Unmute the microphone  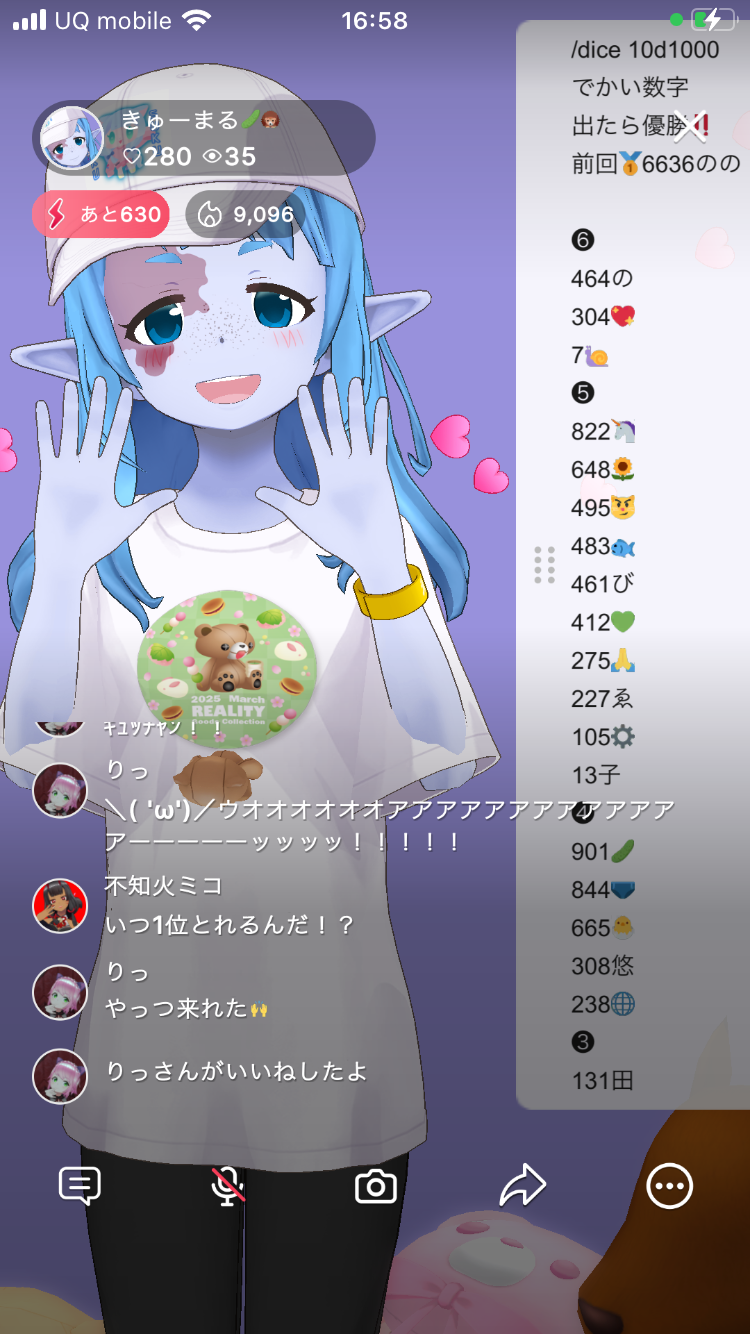click(228, 1187)
